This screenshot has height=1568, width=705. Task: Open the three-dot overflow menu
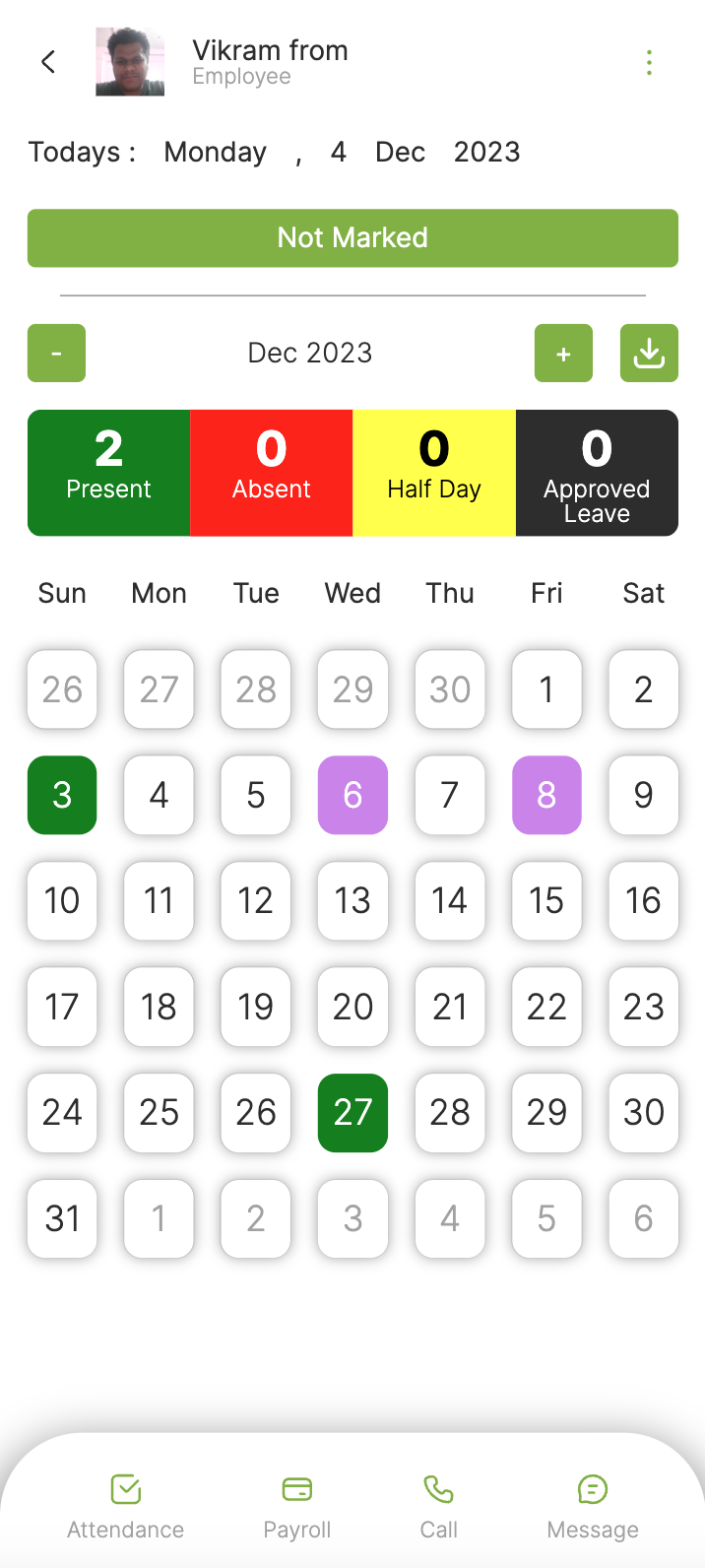[649, 62]
